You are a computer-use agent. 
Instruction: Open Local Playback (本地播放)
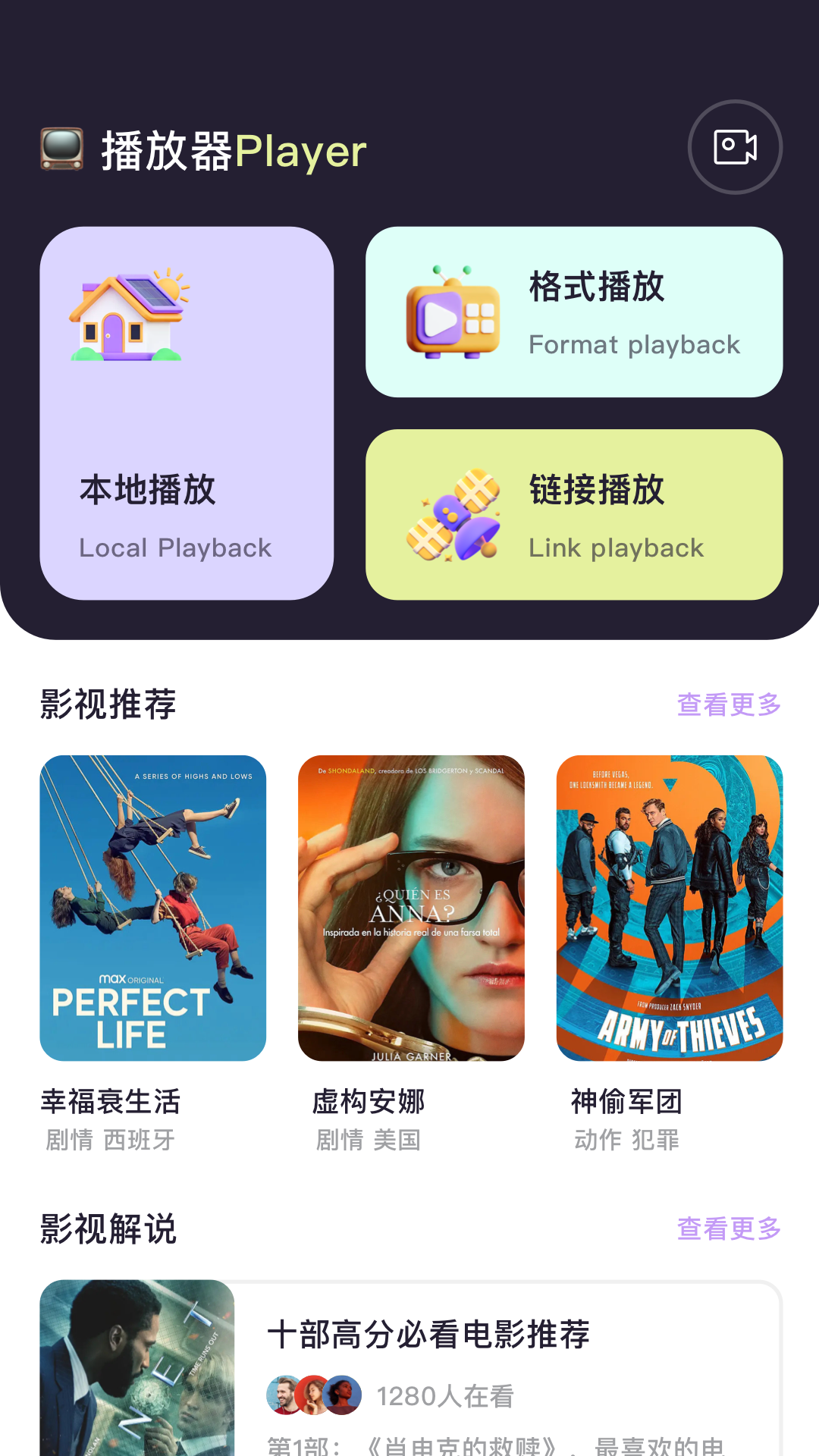coord(187,413)
